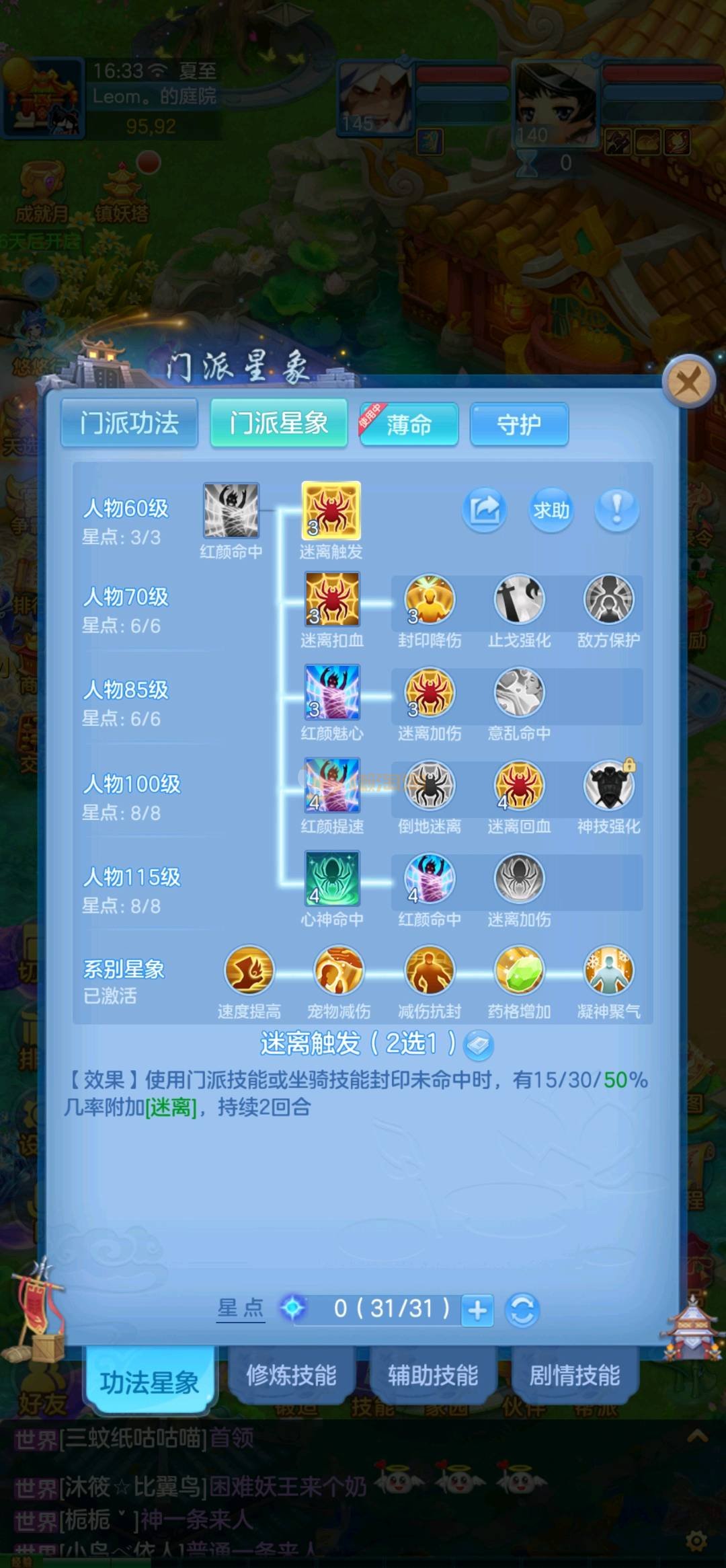Viewport: 726px width, 1568px height.
Task: Select the 迷离扣血 skill node
Action: [x=332, y=599]
